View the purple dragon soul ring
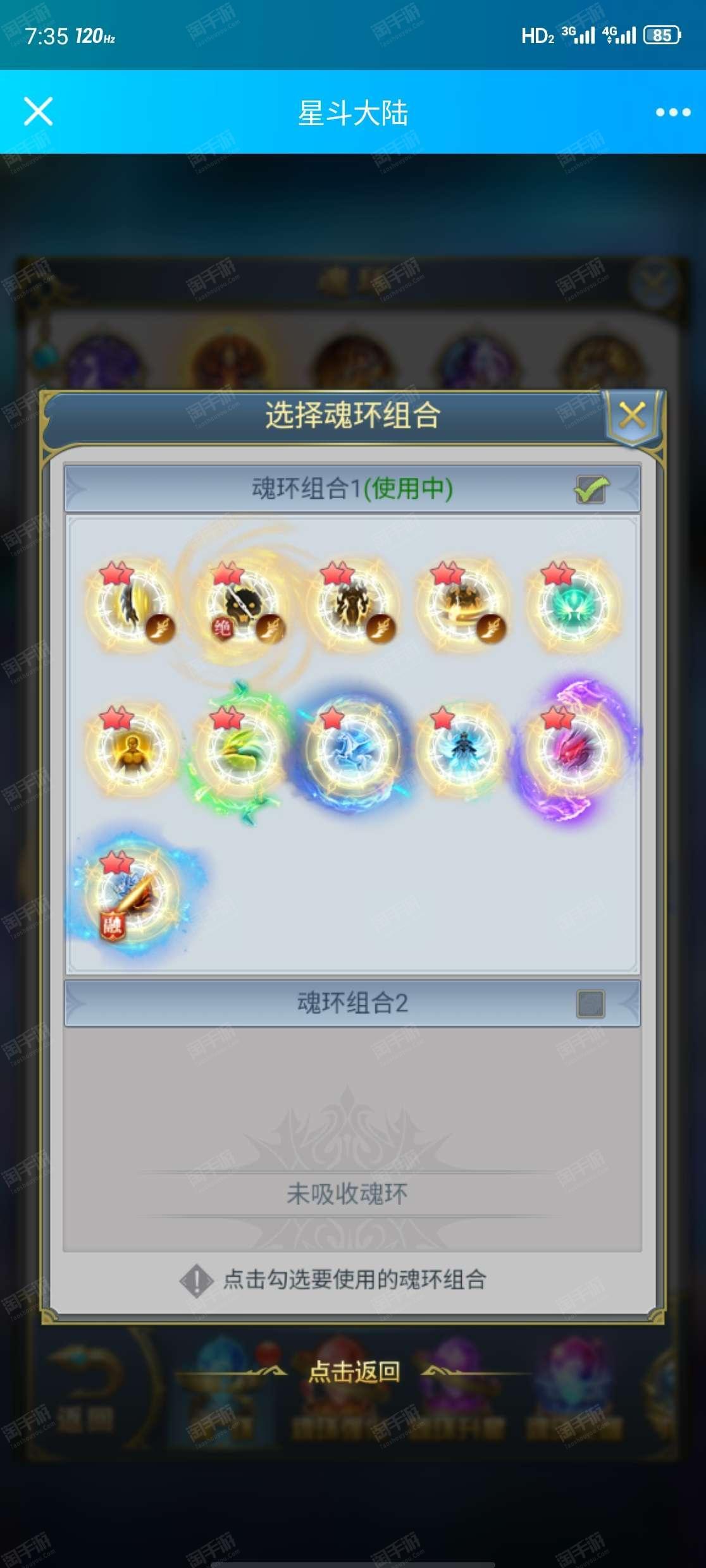Image resolution: width=706 pixels, height=1568 pixels. 573,747
